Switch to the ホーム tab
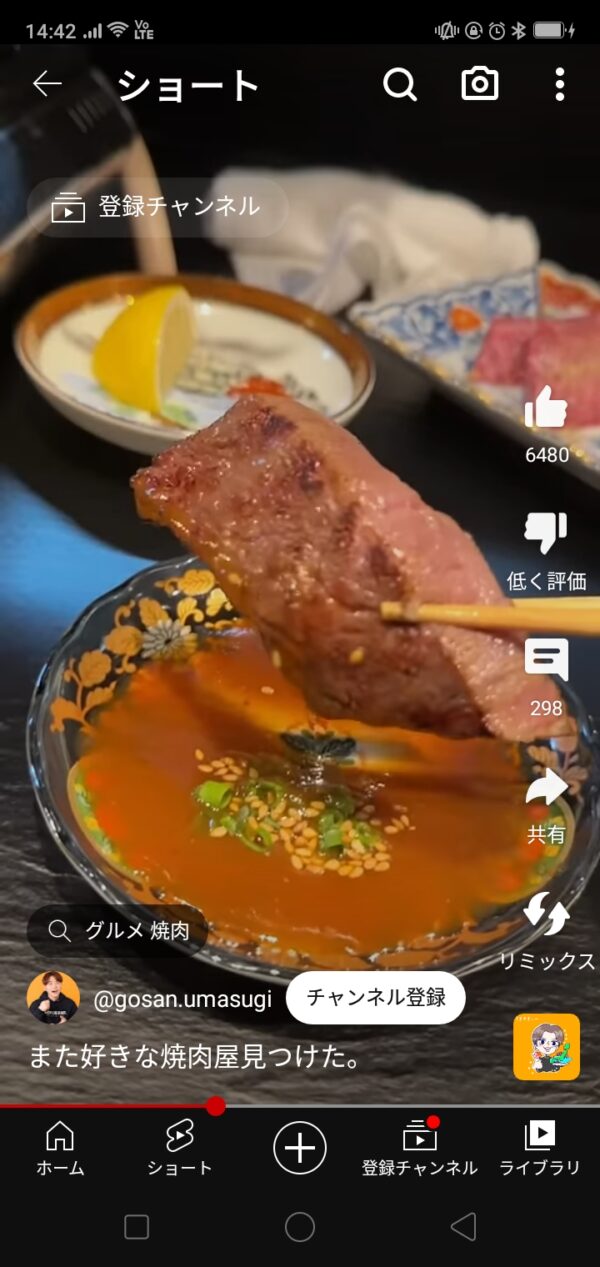600x1267 pixels. click(60, 1148)
